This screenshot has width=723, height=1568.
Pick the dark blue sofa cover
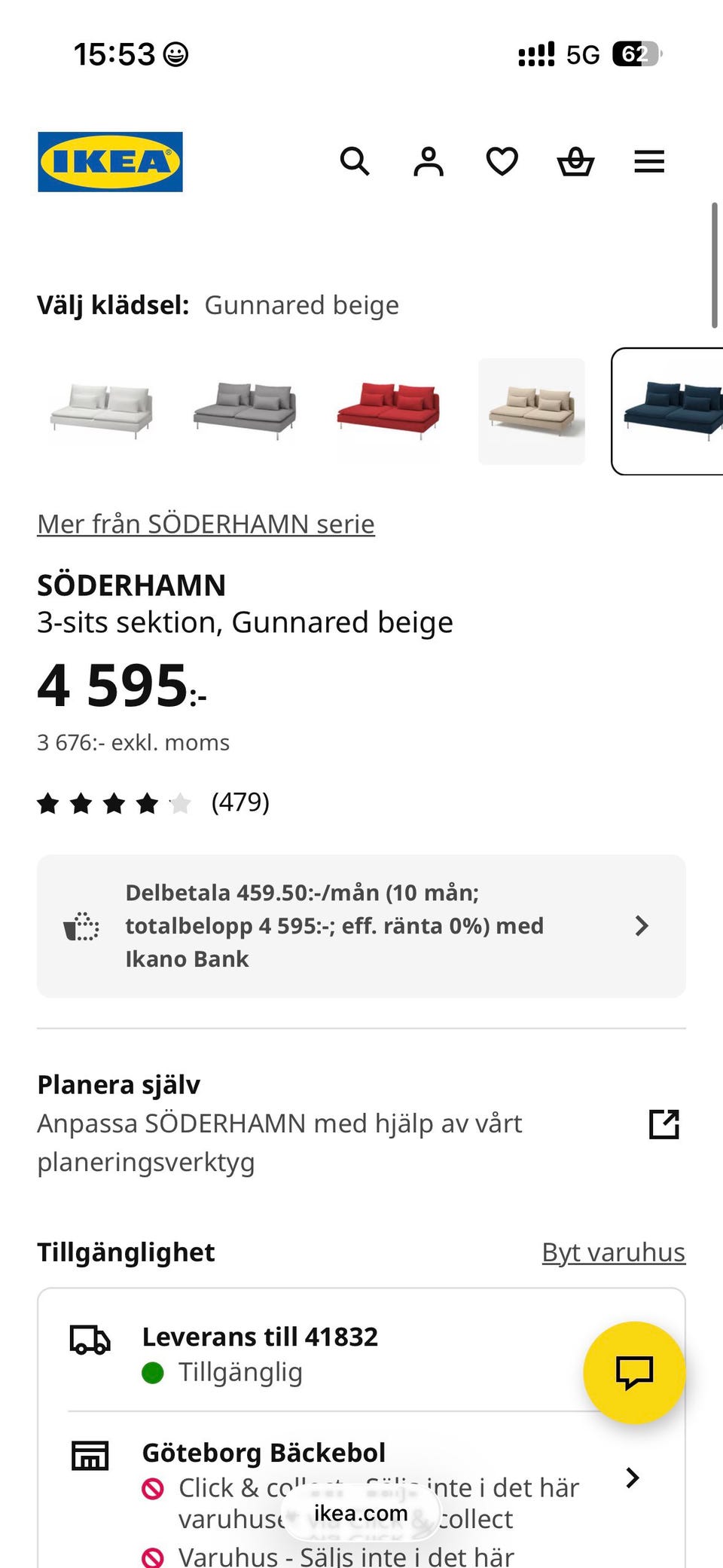tap(668, 411)
